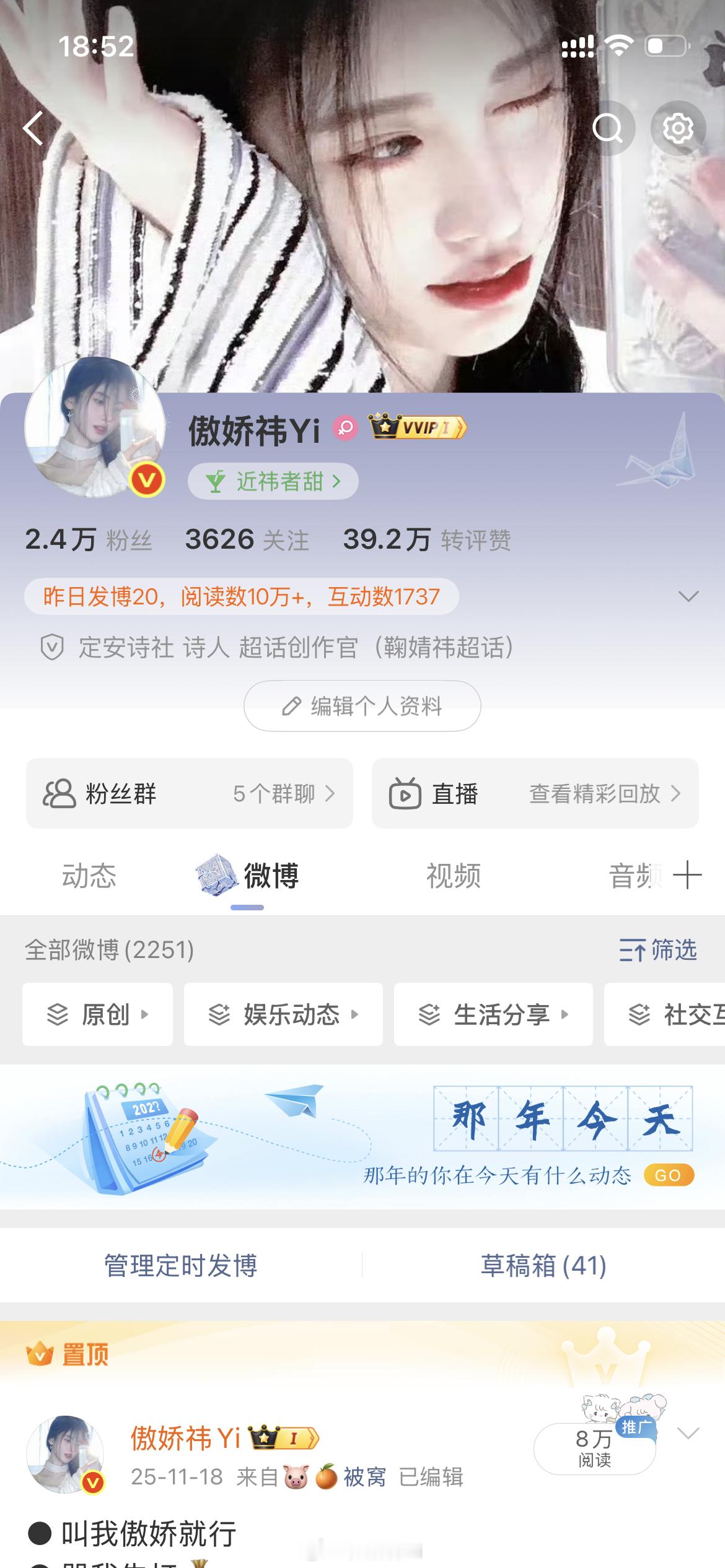Open the 原创 filter dropdown
The height and width of the screenshot is (1568, 725).
(97, 1015)
